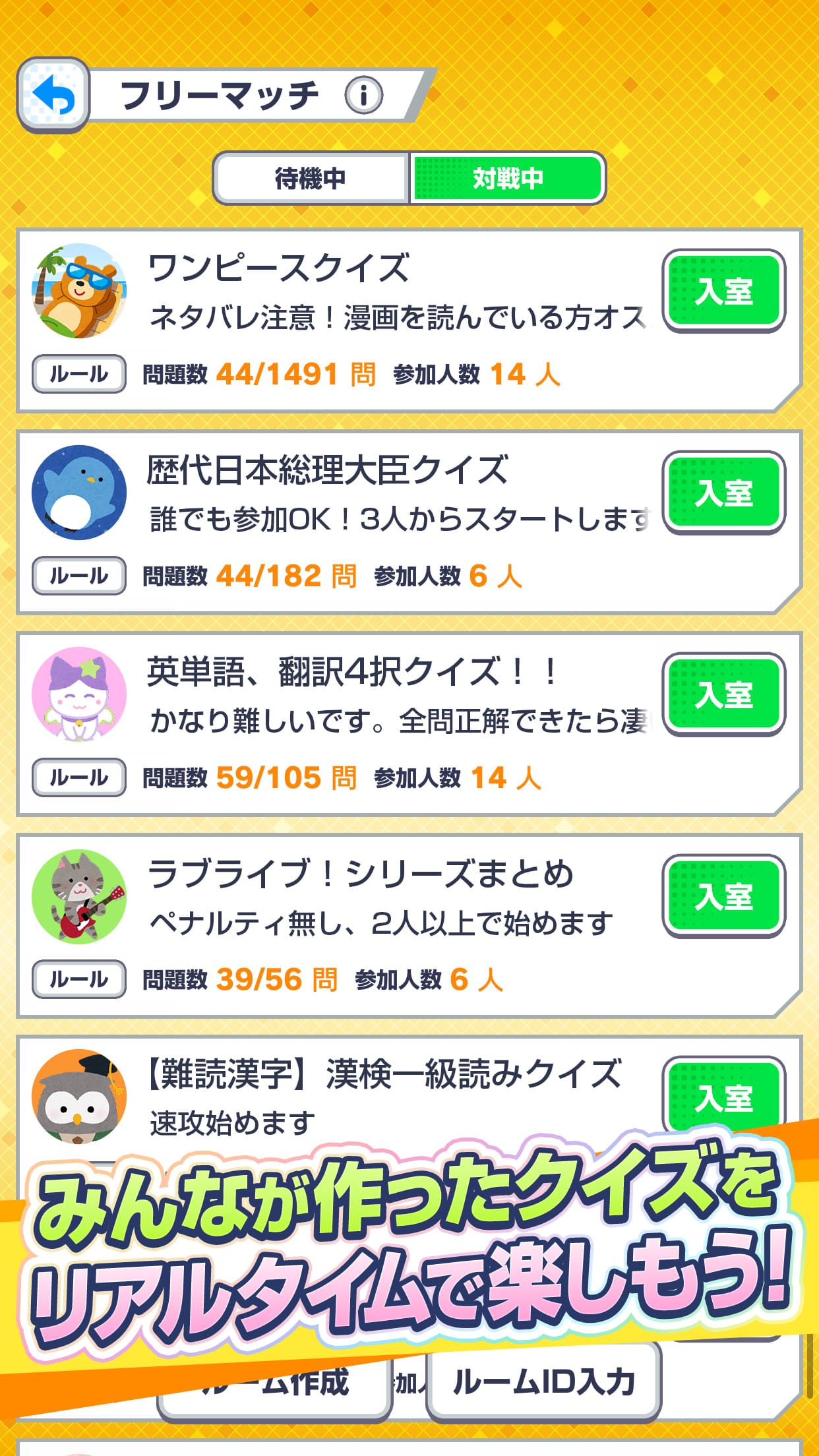Open ルール for the 英単語 quiz
This screenshot has width=819, height=1456.
click(x=77, y=778)
